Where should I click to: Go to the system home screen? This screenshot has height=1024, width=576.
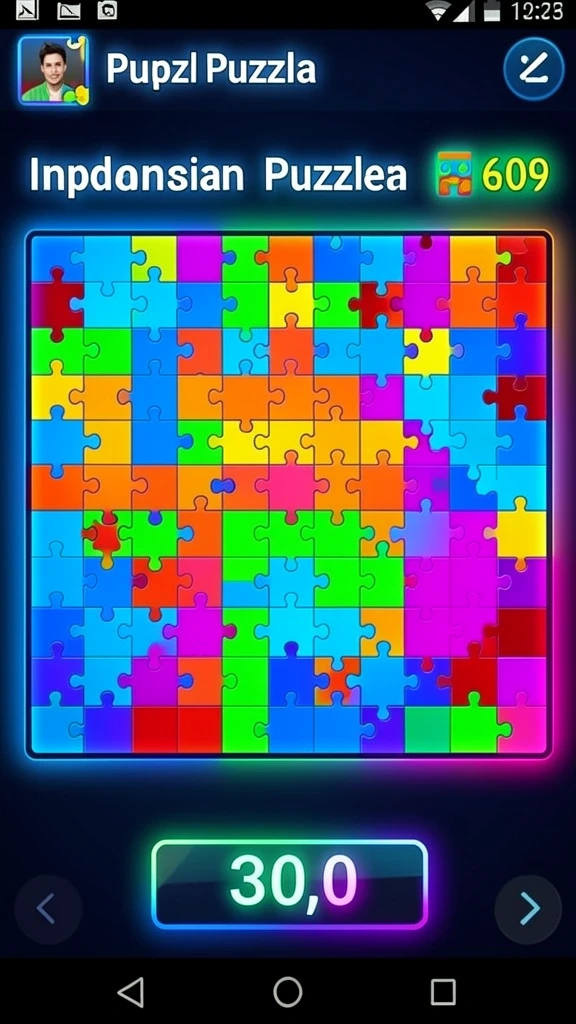click(x=287, y=993)
